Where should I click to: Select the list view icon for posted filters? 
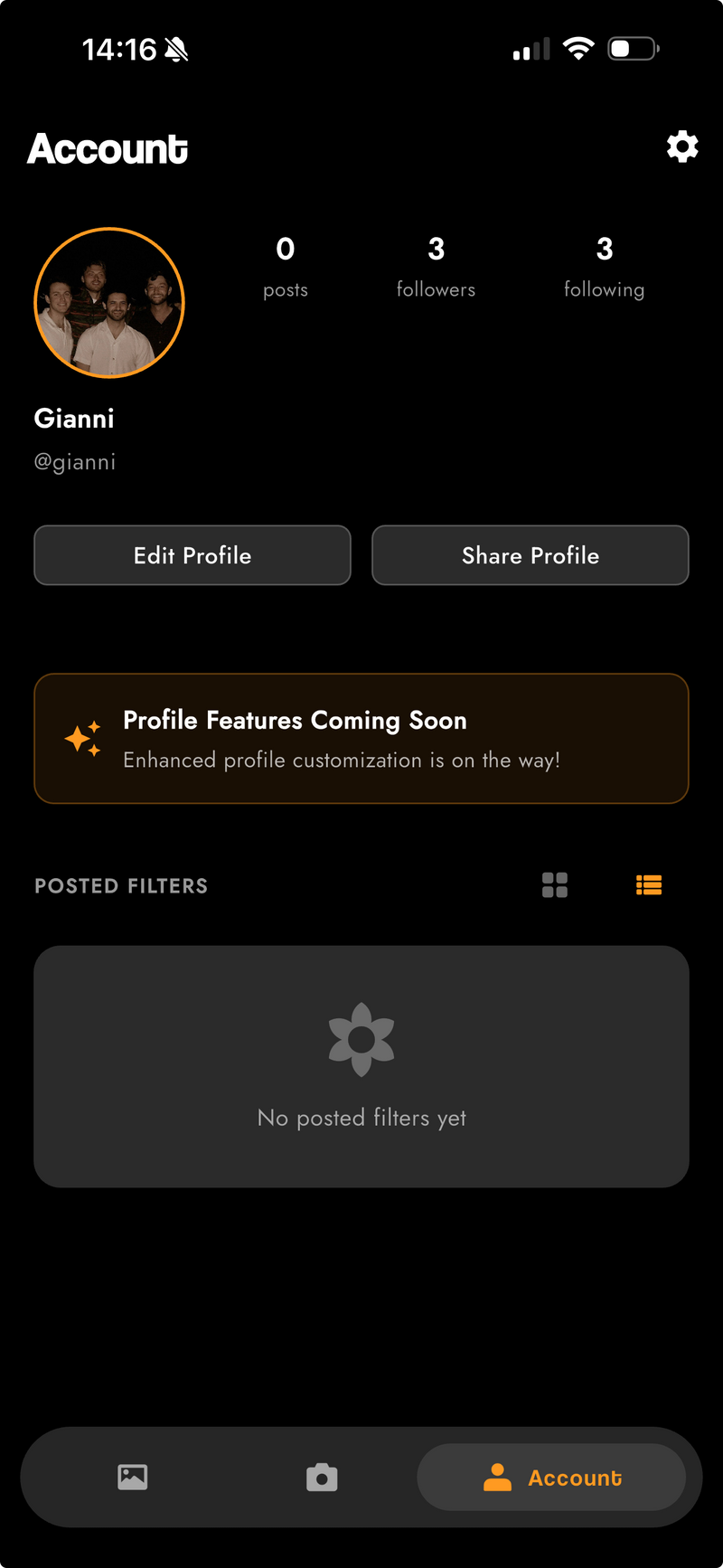point(649,885)
